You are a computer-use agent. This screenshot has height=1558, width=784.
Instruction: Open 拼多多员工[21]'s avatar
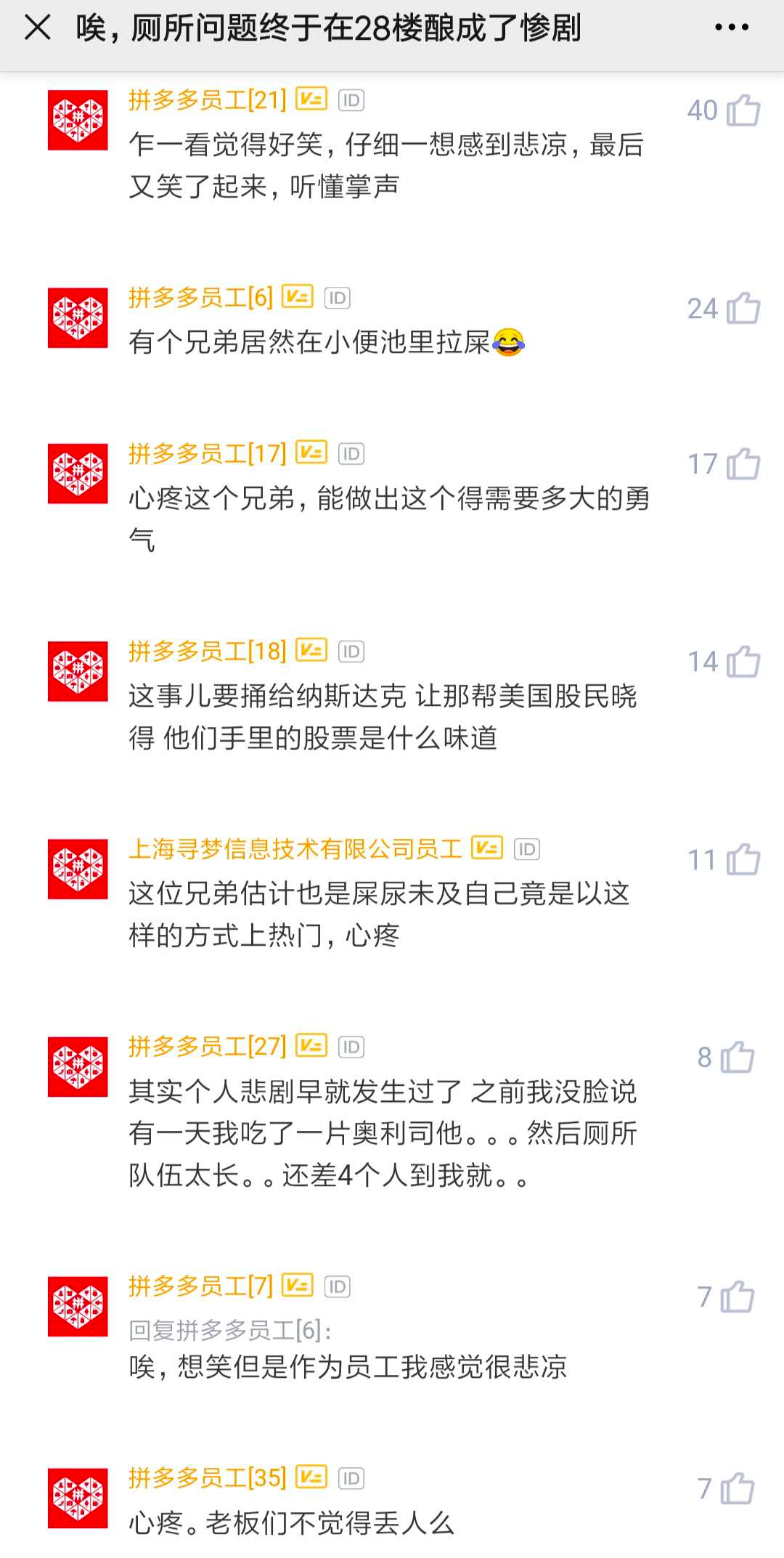click(x=78, y=121)
